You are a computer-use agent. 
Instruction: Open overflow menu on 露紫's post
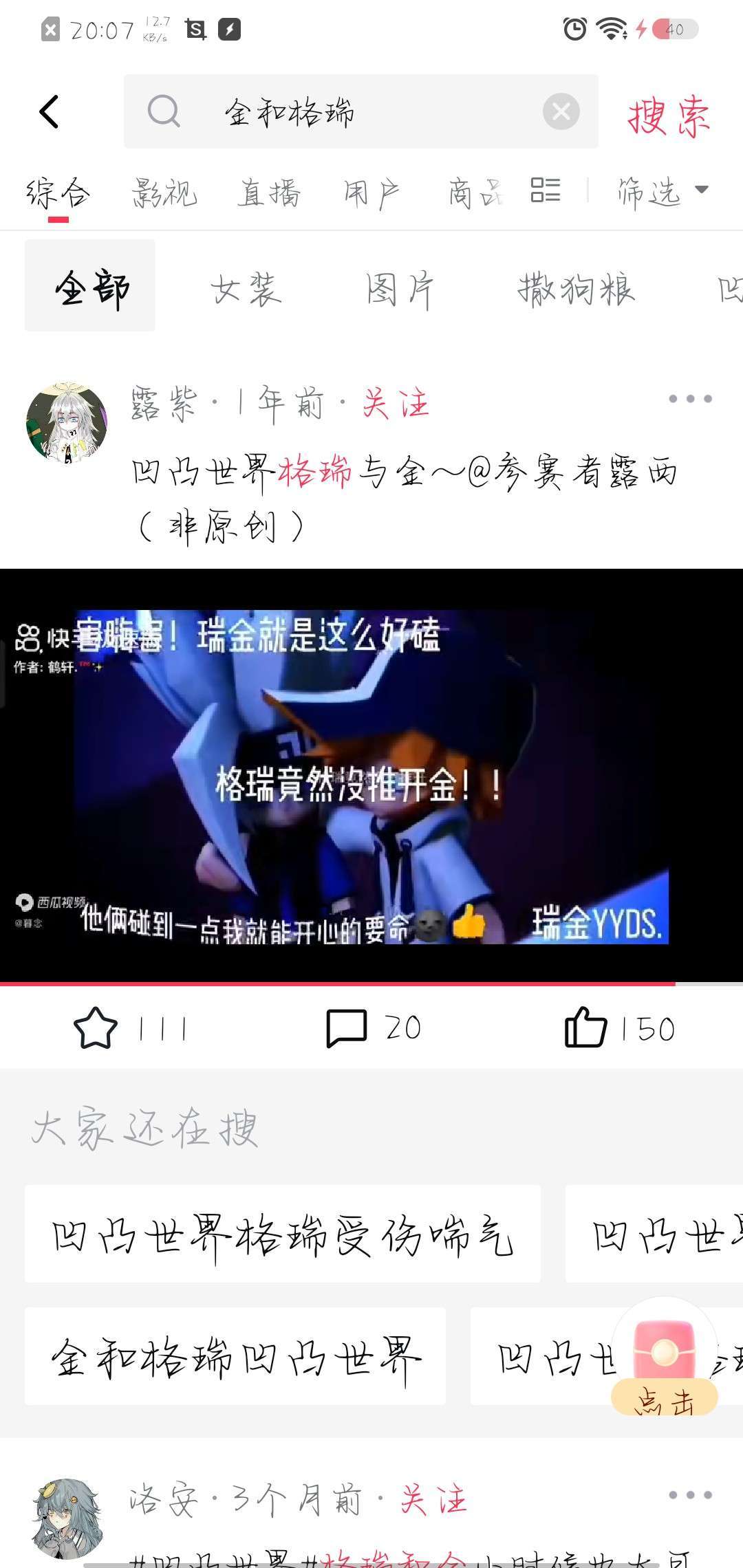(x=690, y=399)
